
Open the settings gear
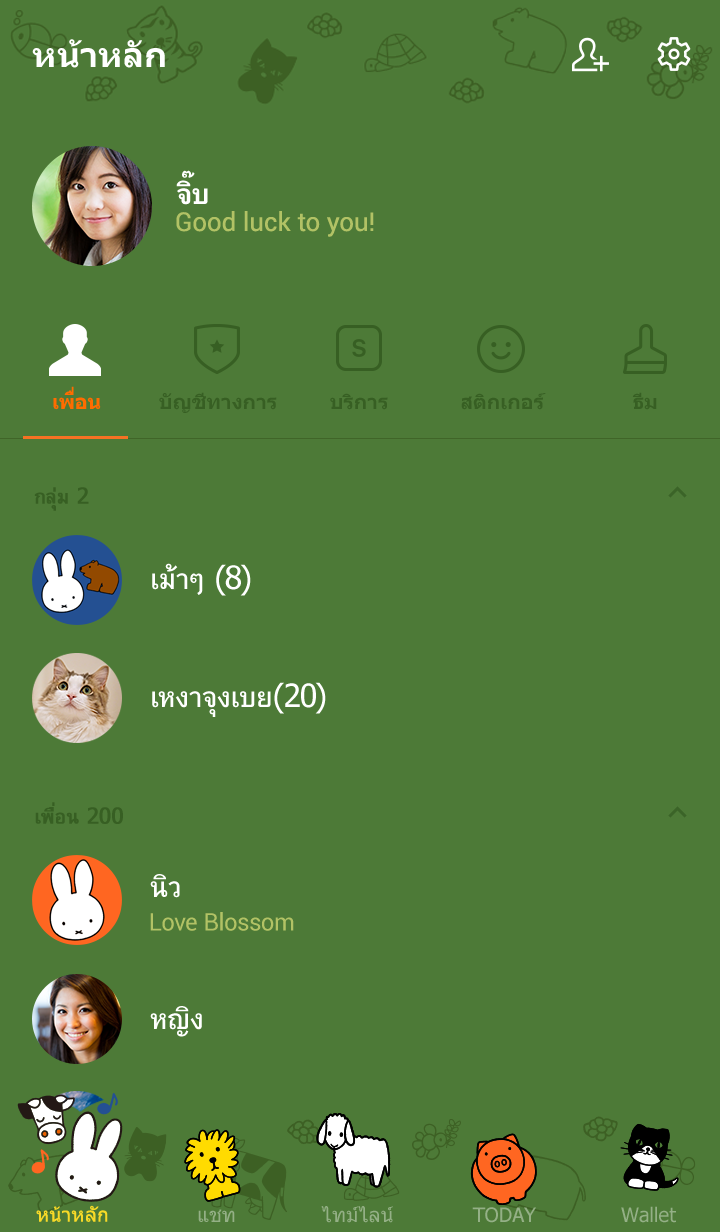[673, 55]
